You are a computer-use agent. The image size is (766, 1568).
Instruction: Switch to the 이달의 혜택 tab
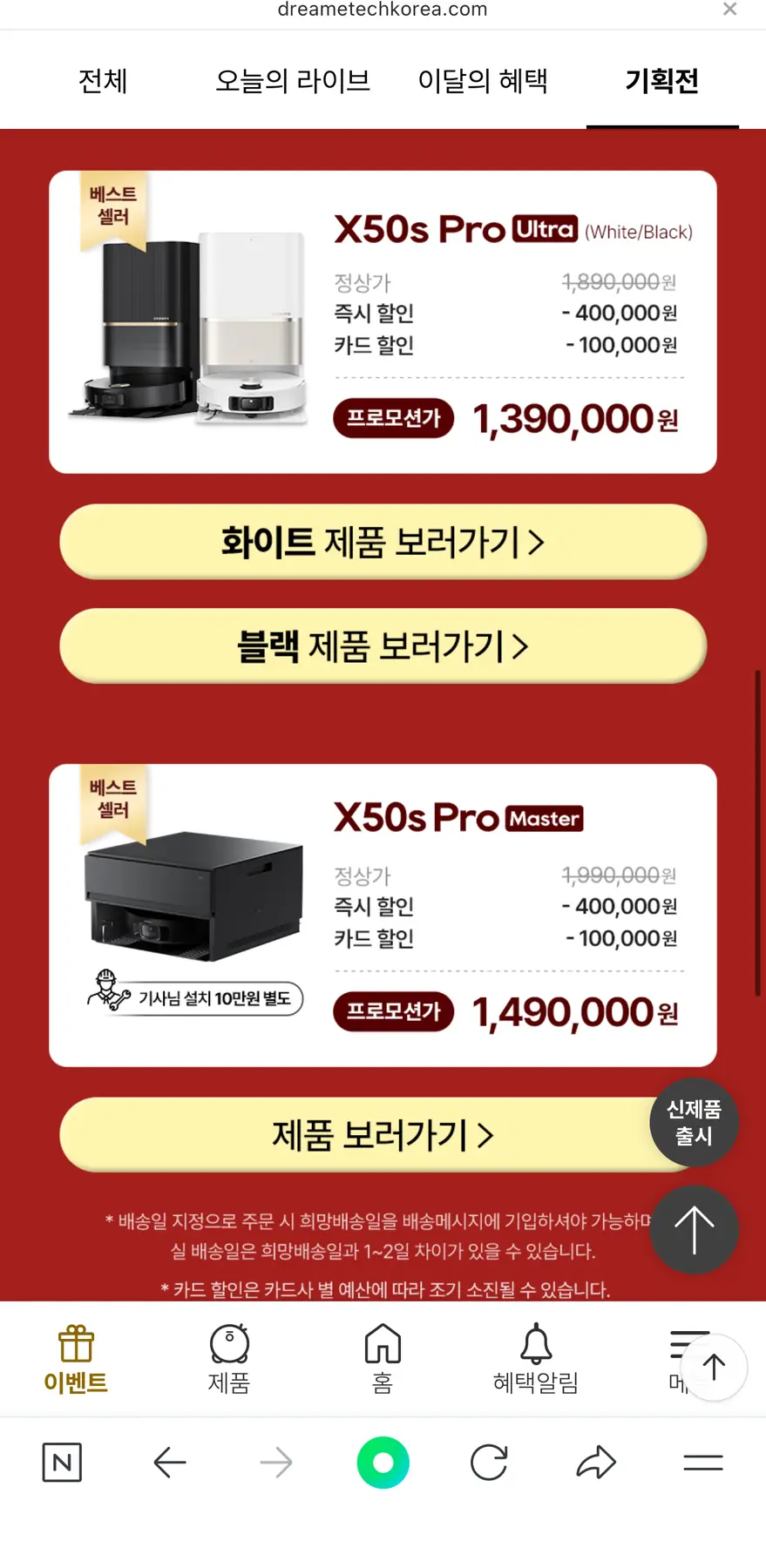(483, 81)
